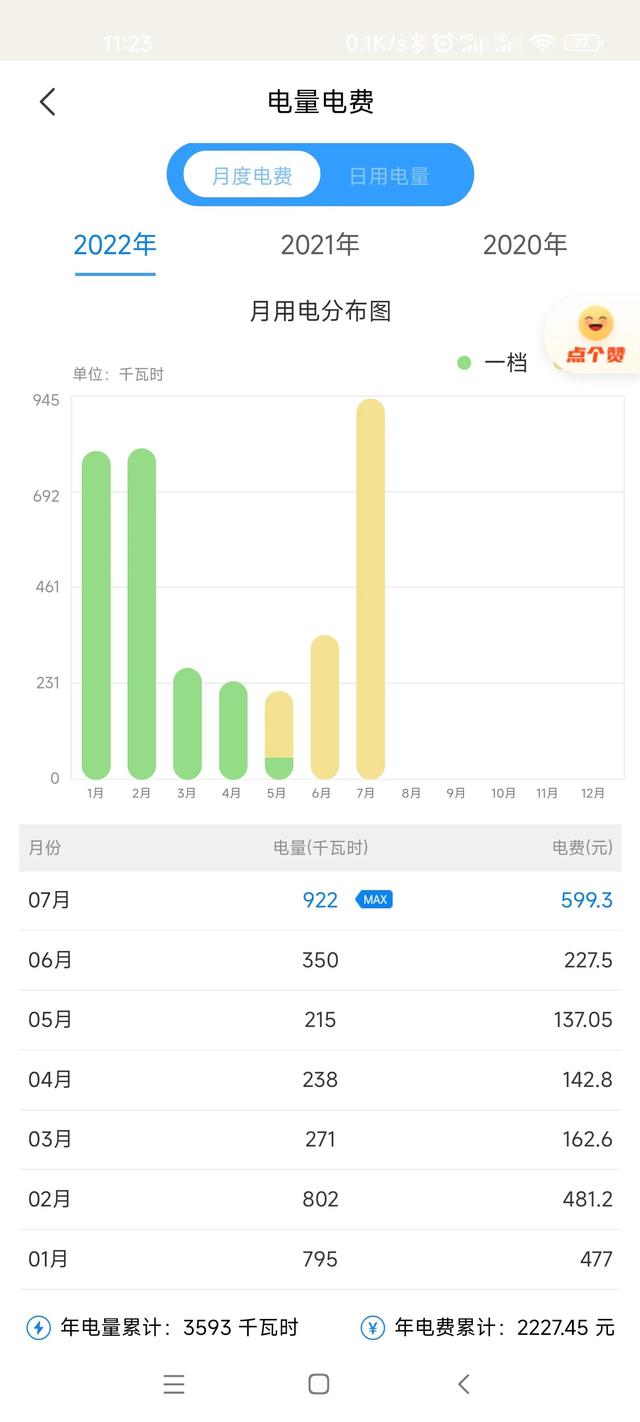Screen dimensions: 640x1422
Task: Select the 月度电费 segment
Action: pyautogui.click(x=252, y=176)
